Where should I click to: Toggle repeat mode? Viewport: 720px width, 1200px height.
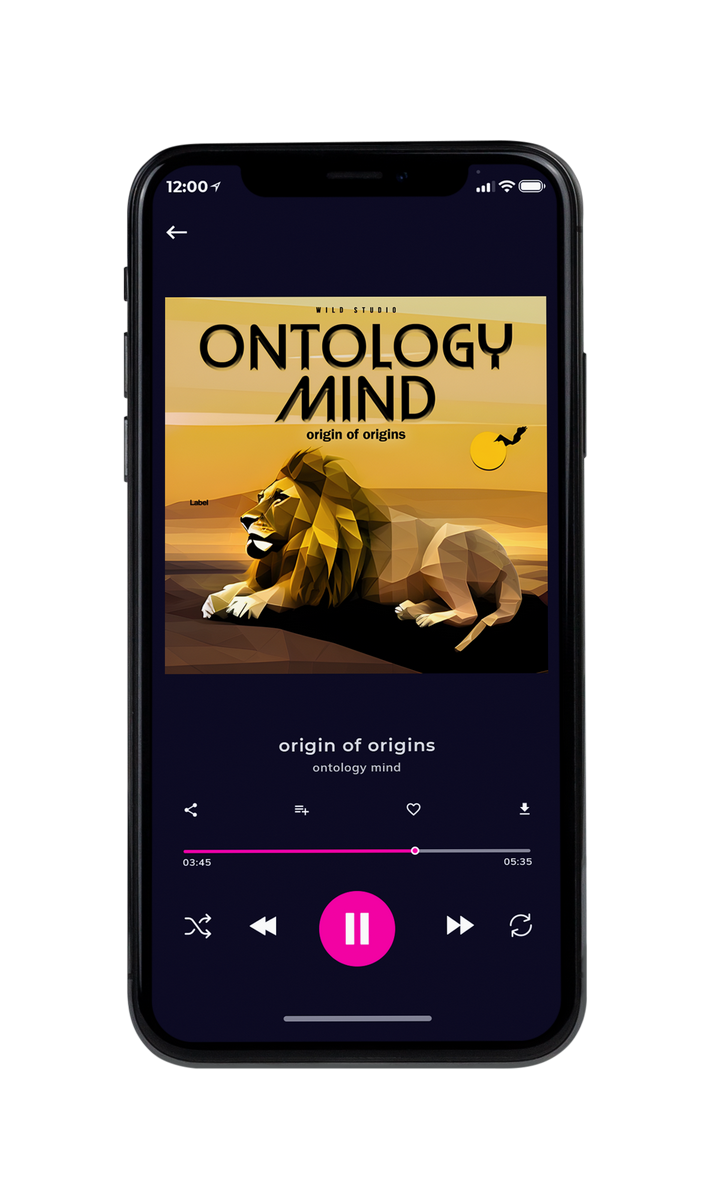(x=521, y=926)
